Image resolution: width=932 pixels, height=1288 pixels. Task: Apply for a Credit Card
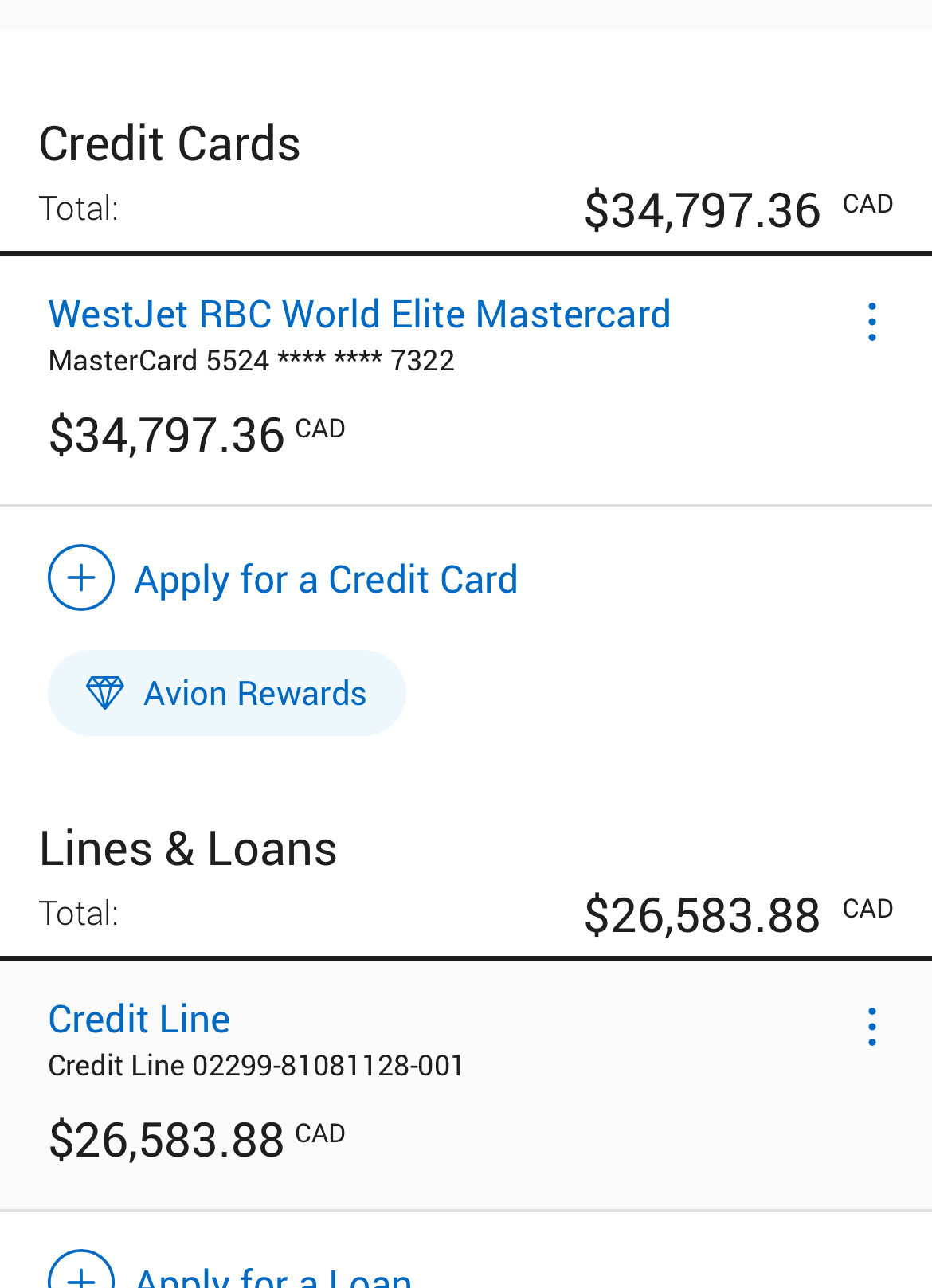click(325, 579)
